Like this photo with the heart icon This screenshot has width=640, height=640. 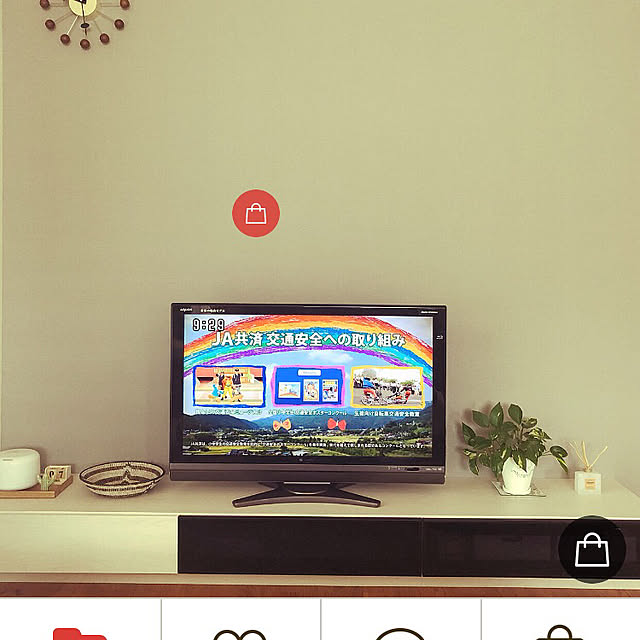click(240, 630)
